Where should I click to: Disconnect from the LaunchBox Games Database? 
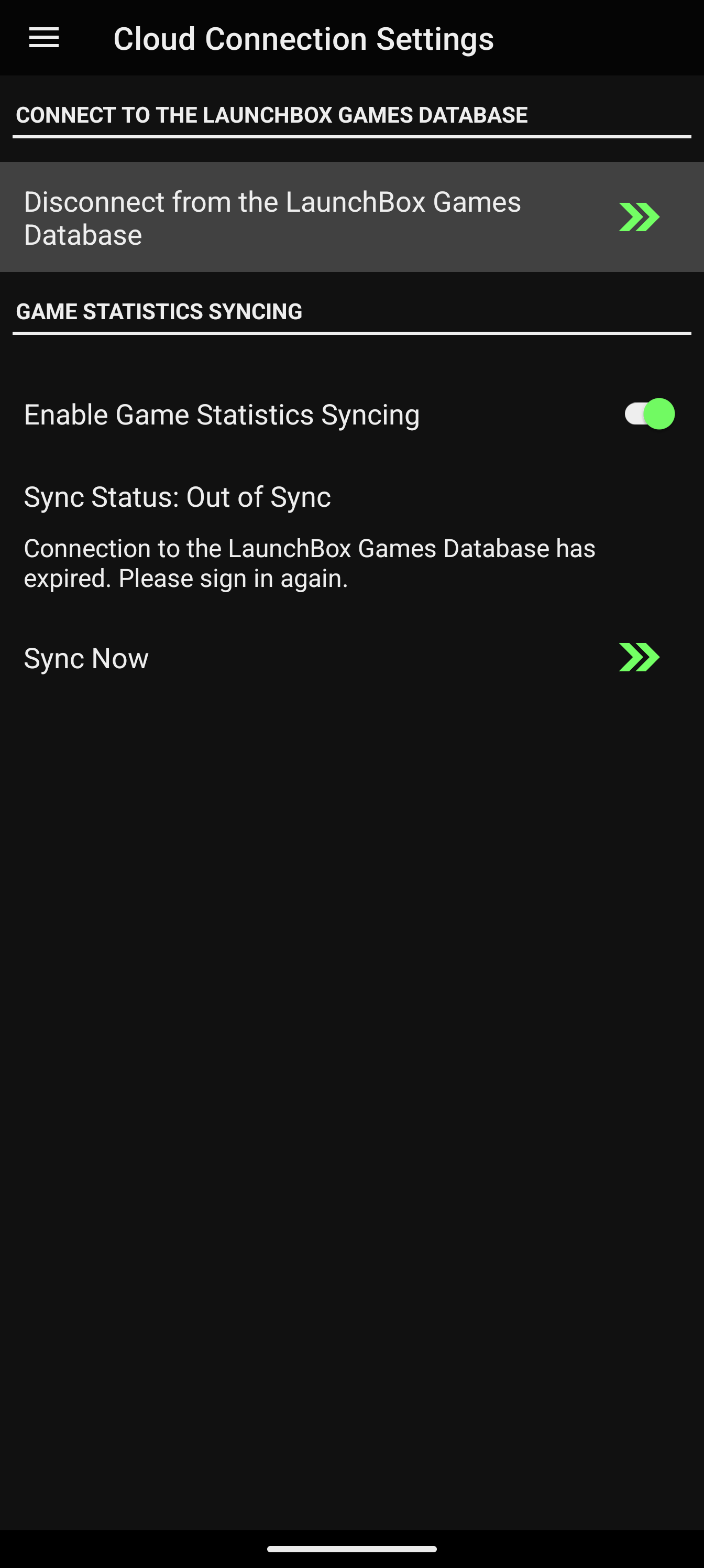point(351,217)
